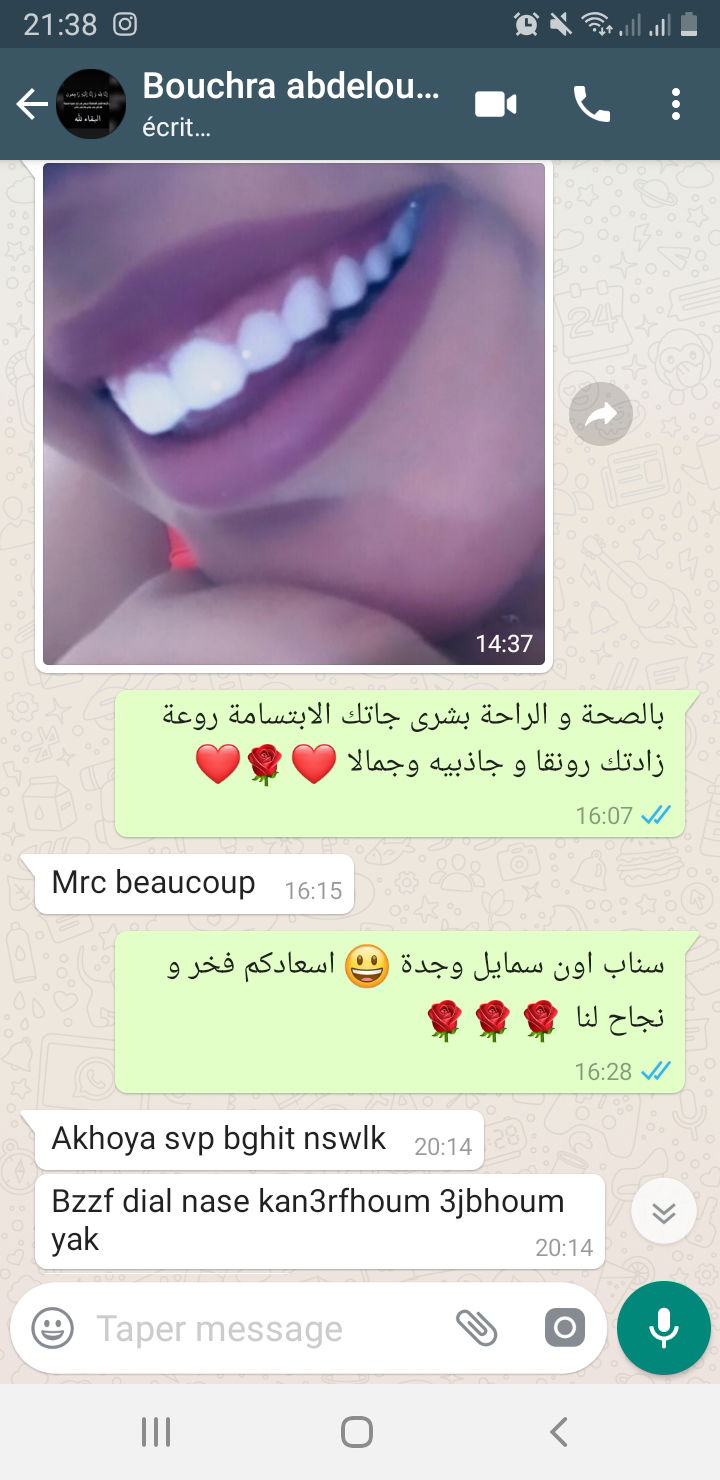Start a video call with Bouchra
The image size is (720, 1480).
pyautogui.click(x=496, y=104)
